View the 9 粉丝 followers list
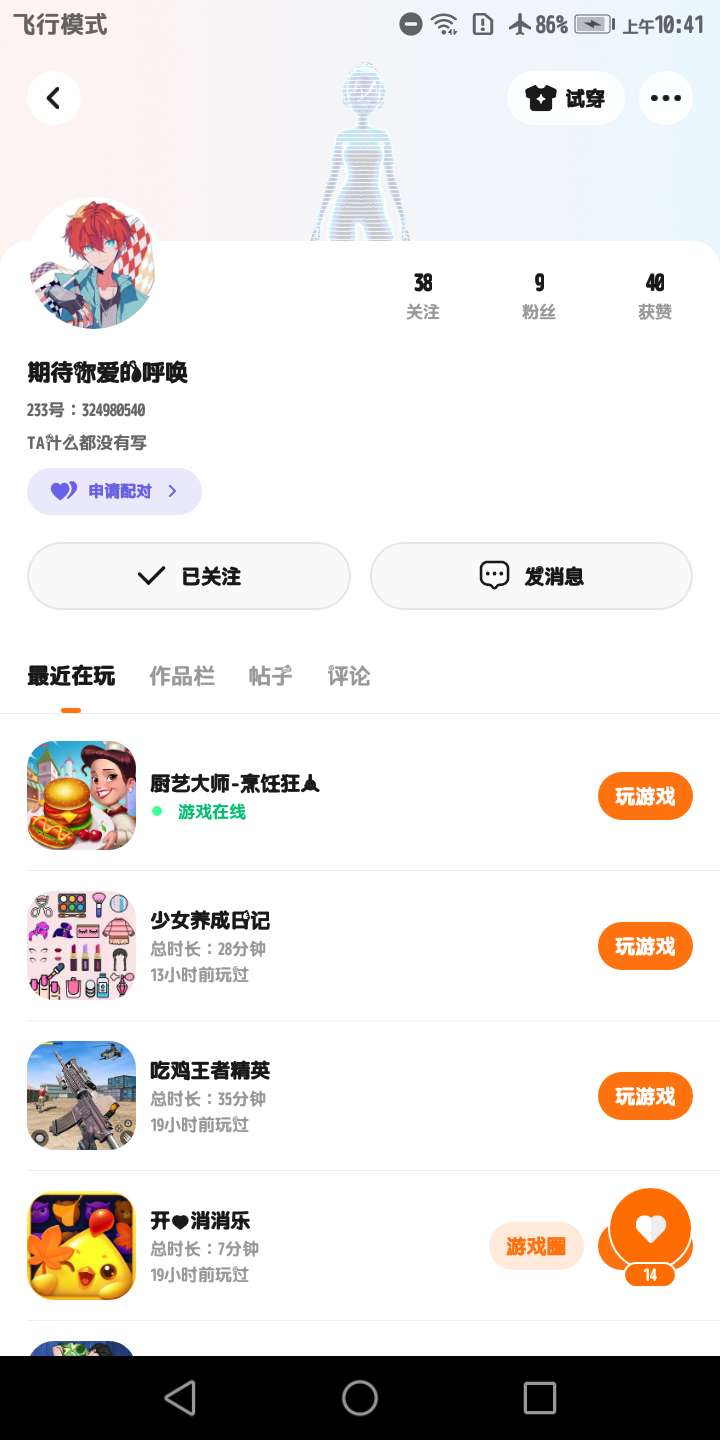The width and height of the screenshot is (720, 1440). 539,296
